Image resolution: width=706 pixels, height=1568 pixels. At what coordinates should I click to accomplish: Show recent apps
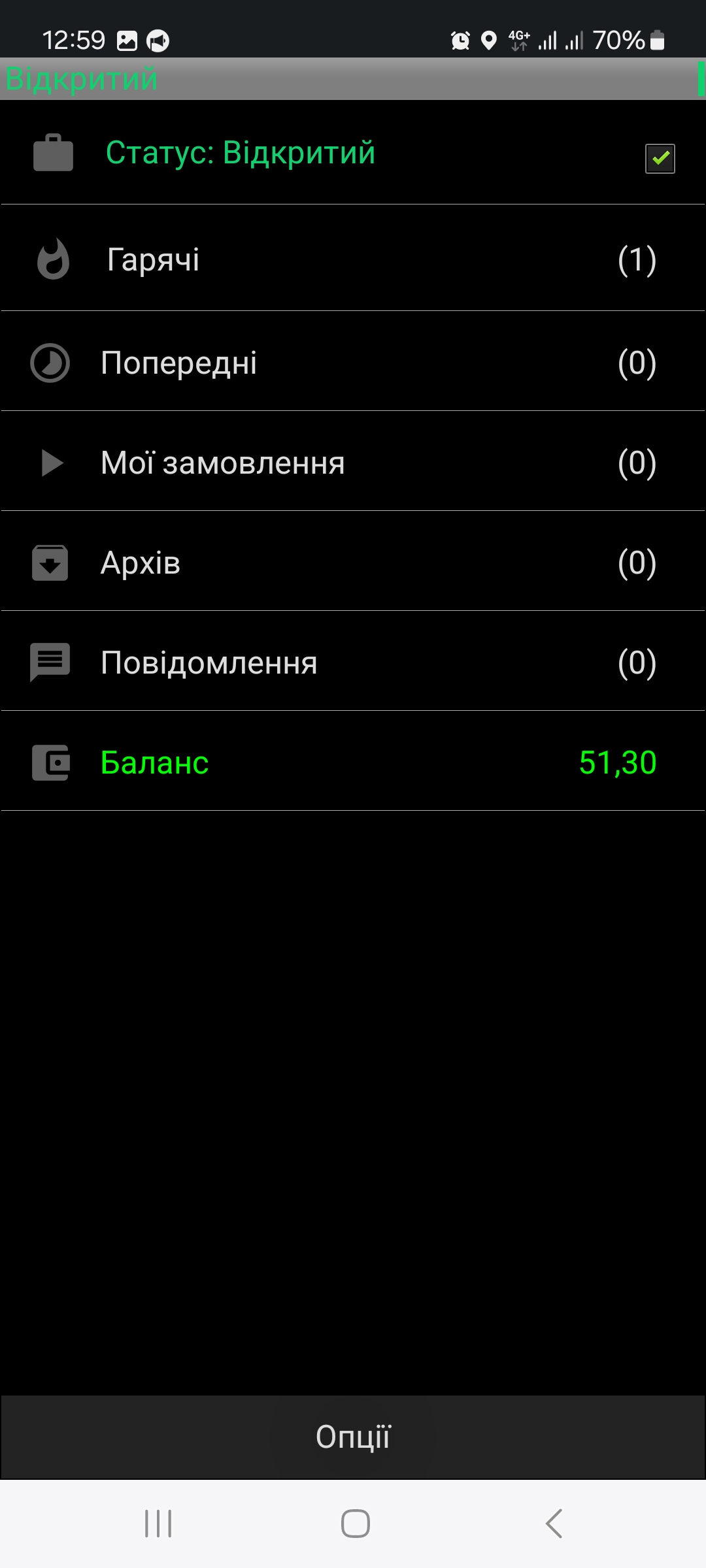click(158, 1524)
